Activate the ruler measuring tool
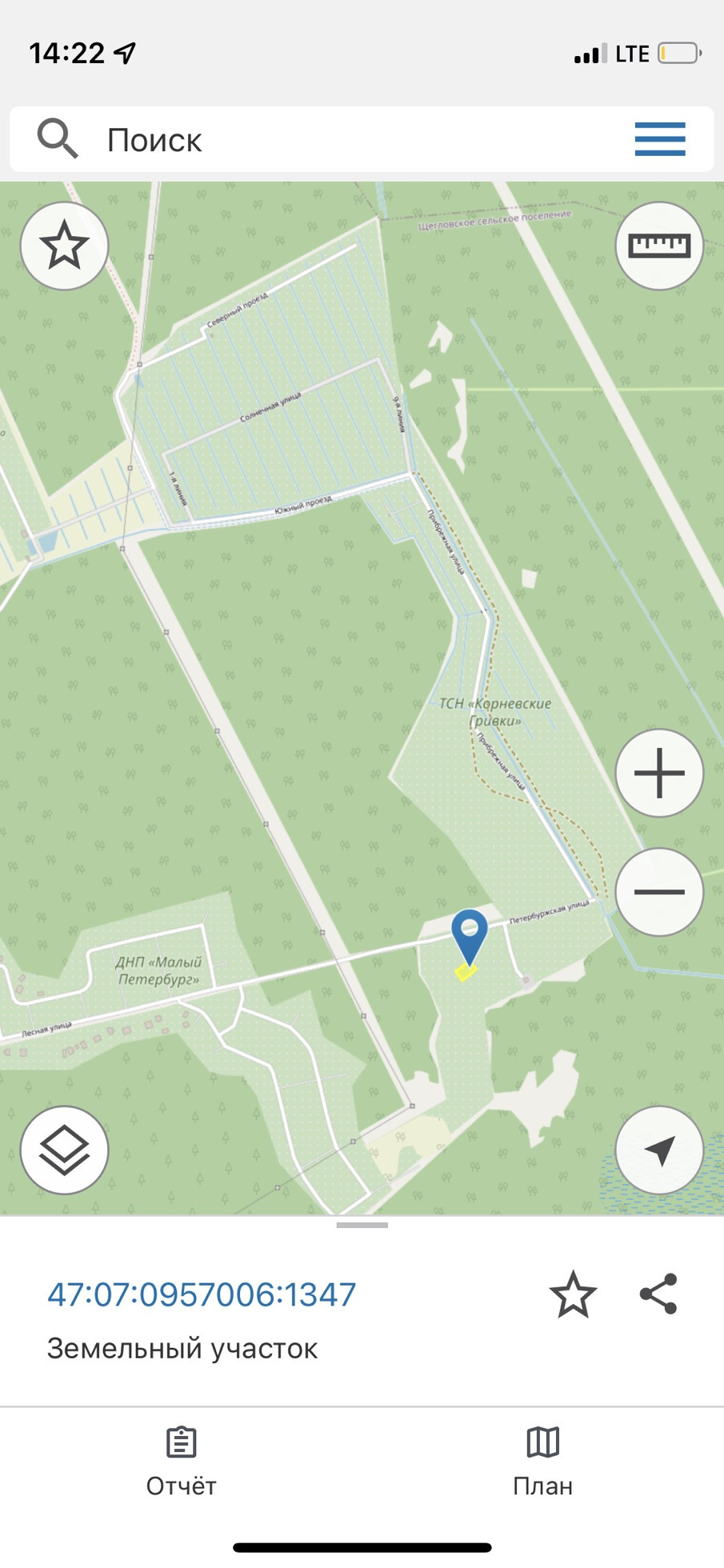This screenshot has width=724, height=1568. (x=658, y=246)
